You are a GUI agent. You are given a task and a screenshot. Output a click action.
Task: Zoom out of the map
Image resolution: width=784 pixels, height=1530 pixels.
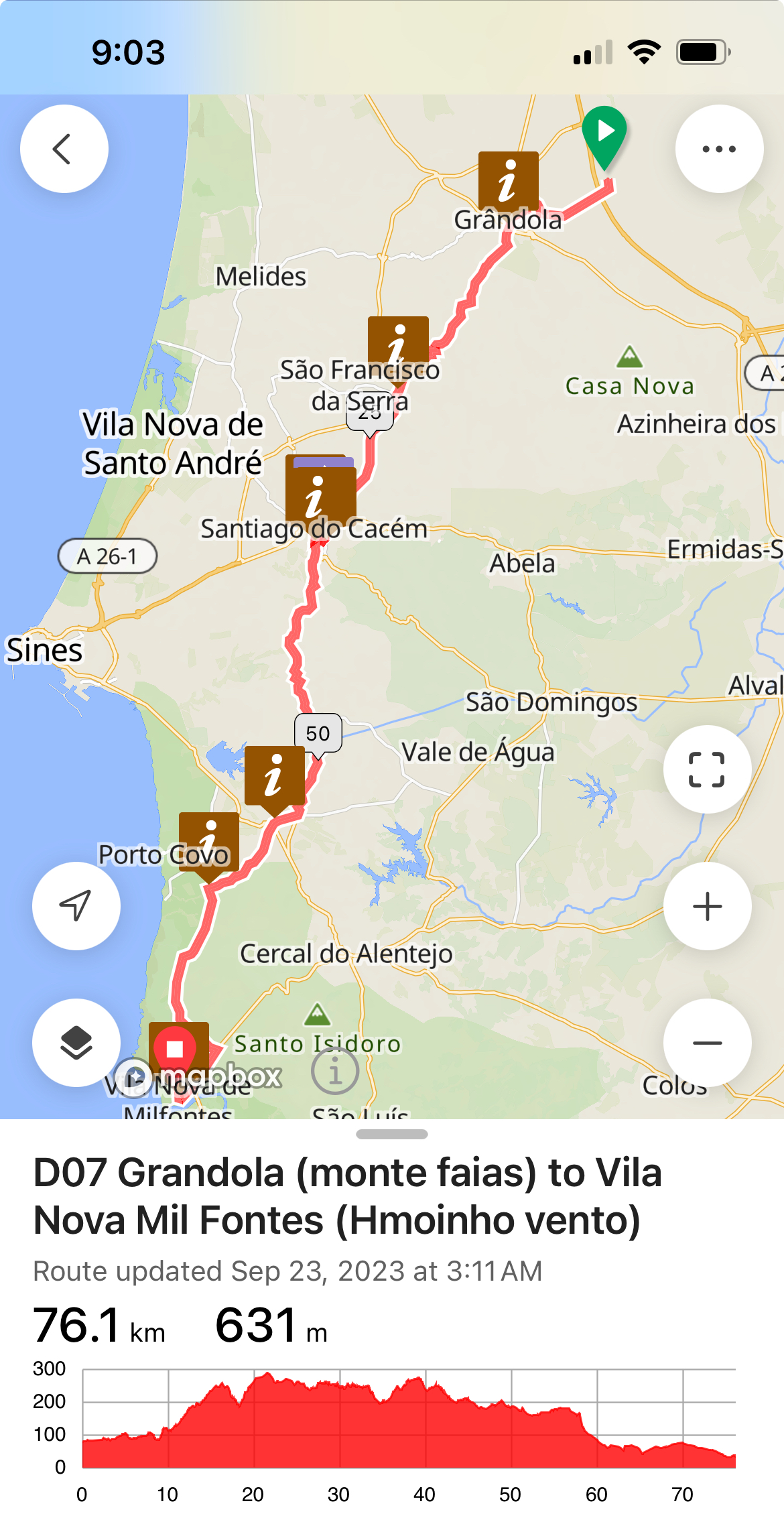click(707, 1043)
